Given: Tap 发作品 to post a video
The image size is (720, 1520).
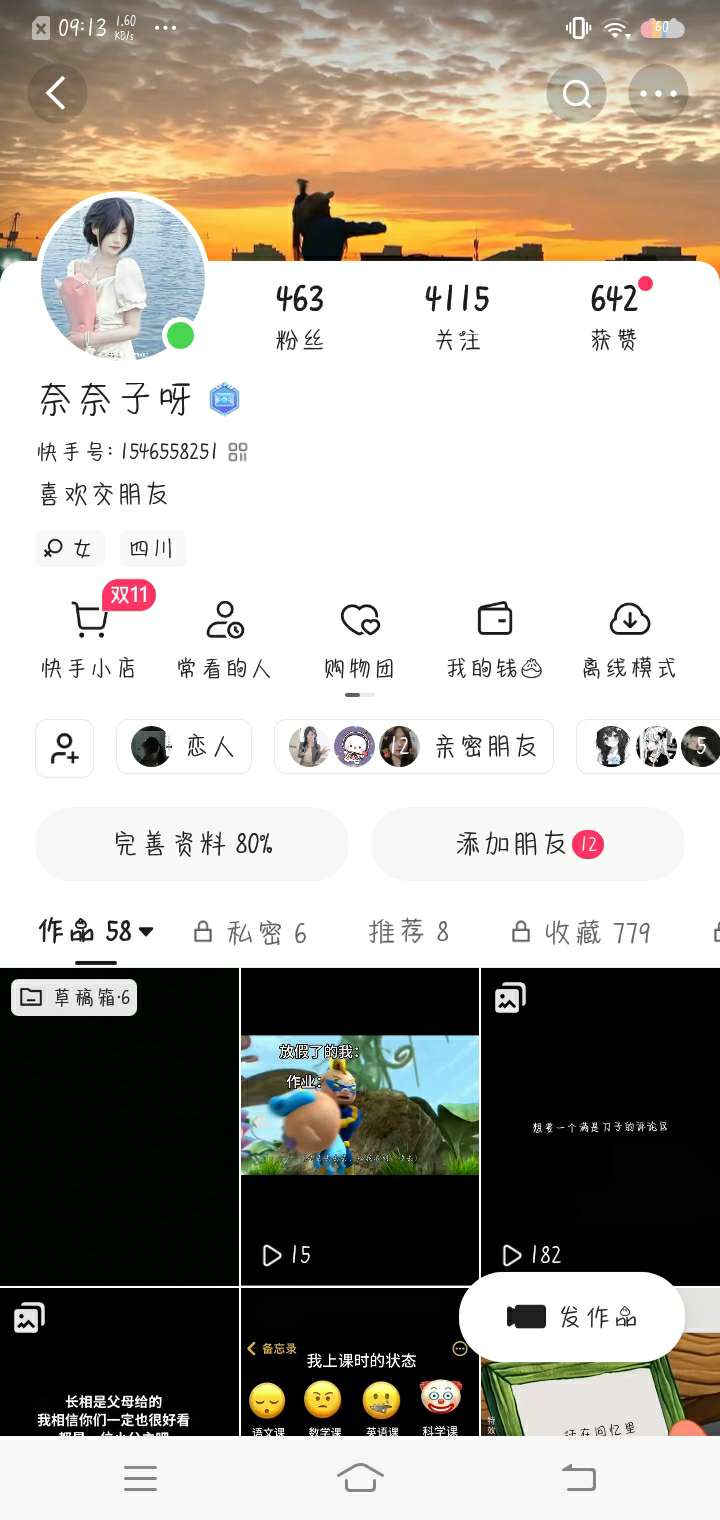Looking at the screenshot, I should coord(572,1317).
